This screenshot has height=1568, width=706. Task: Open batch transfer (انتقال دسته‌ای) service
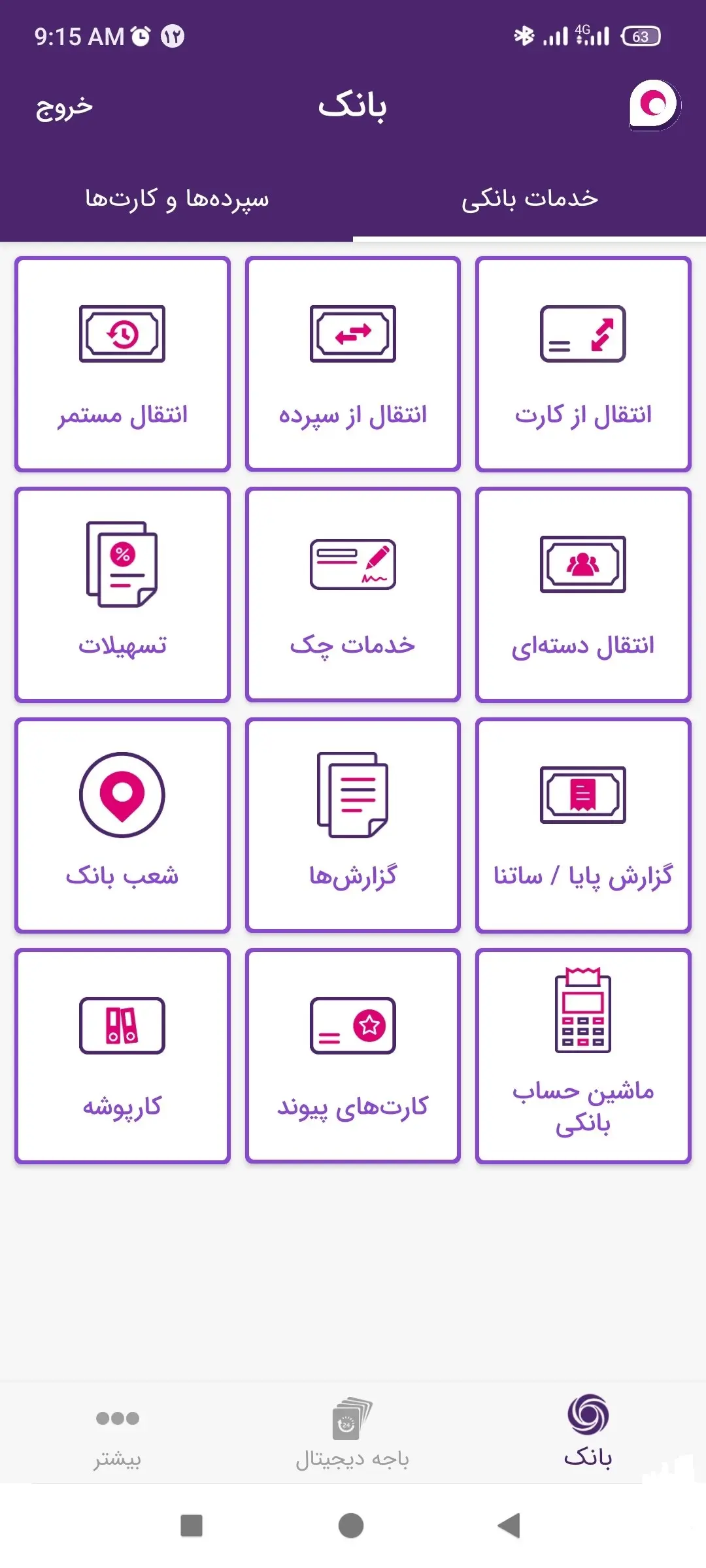[x=584, y=595]
